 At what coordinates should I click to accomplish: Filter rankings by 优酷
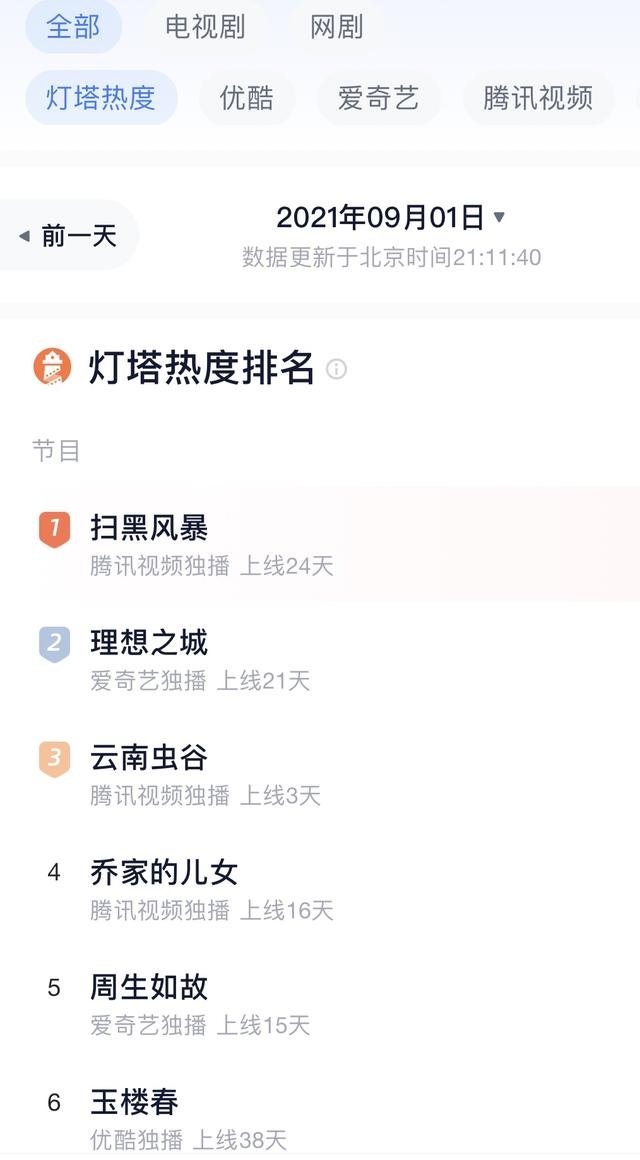click(247, 98)
